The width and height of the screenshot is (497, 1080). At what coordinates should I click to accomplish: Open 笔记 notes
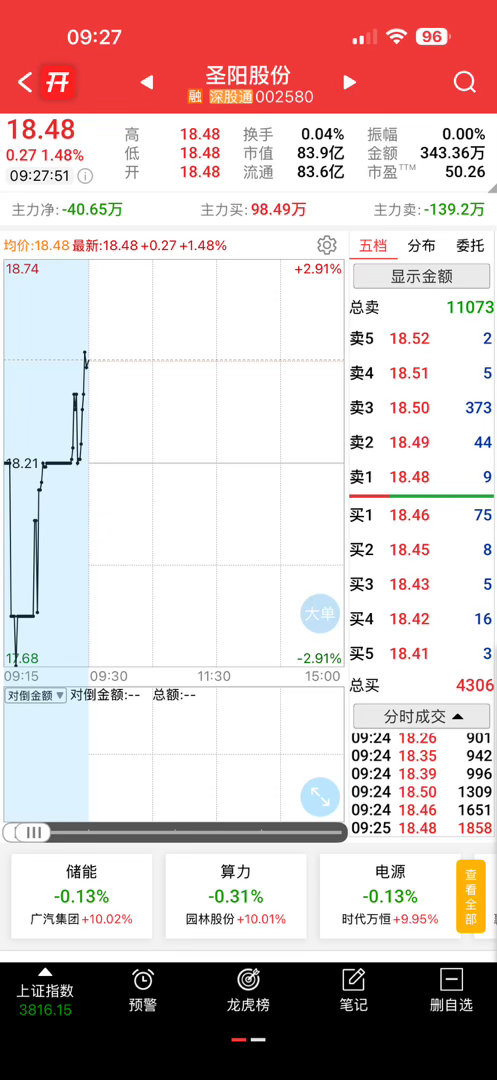click(353, 990)
